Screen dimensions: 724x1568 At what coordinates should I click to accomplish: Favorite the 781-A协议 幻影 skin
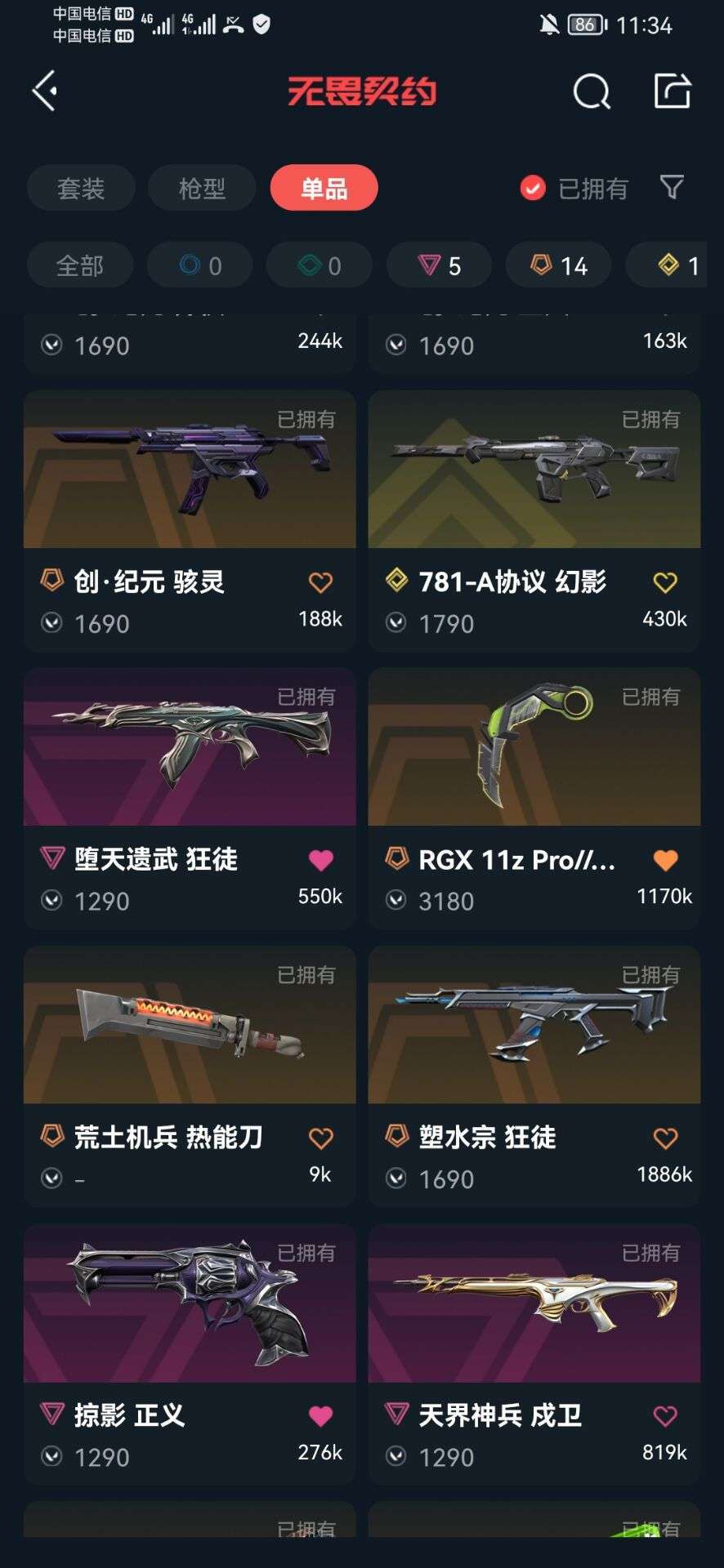tap(665, 582)
